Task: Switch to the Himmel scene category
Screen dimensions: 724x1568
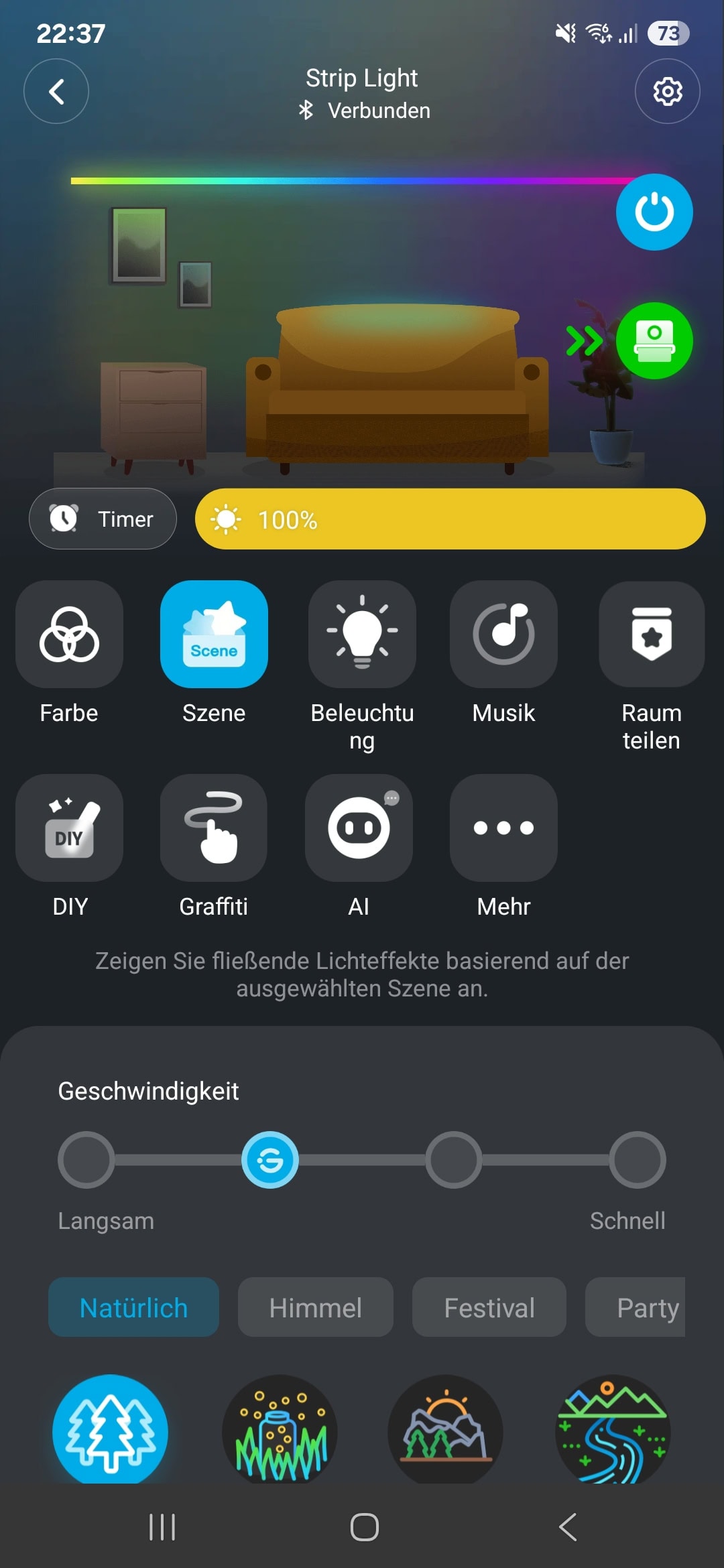Action: click(315, 1307)
